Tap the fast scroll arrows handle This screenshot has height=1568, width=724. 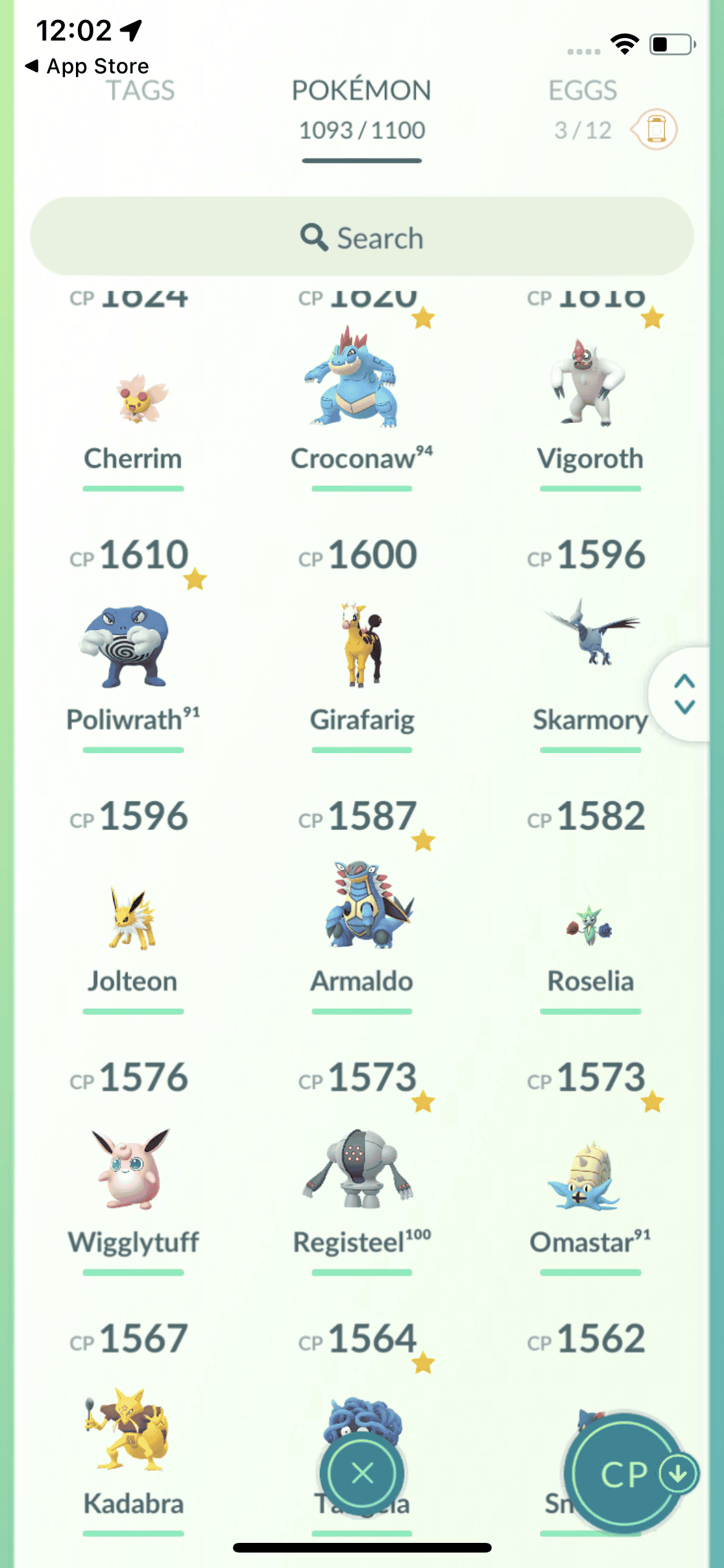684,694
